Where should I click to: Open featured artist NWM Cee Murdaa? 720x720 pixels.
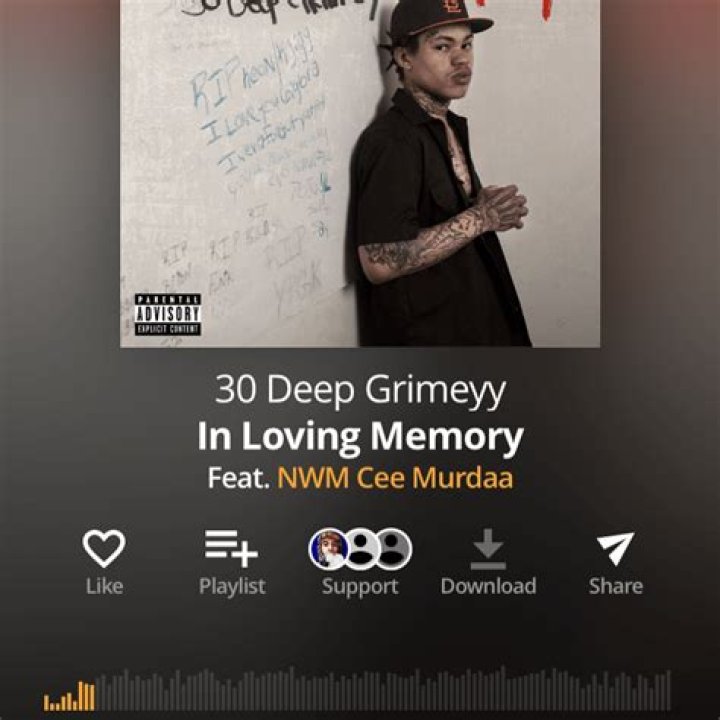pyautogui.click(x=395, y=477)
